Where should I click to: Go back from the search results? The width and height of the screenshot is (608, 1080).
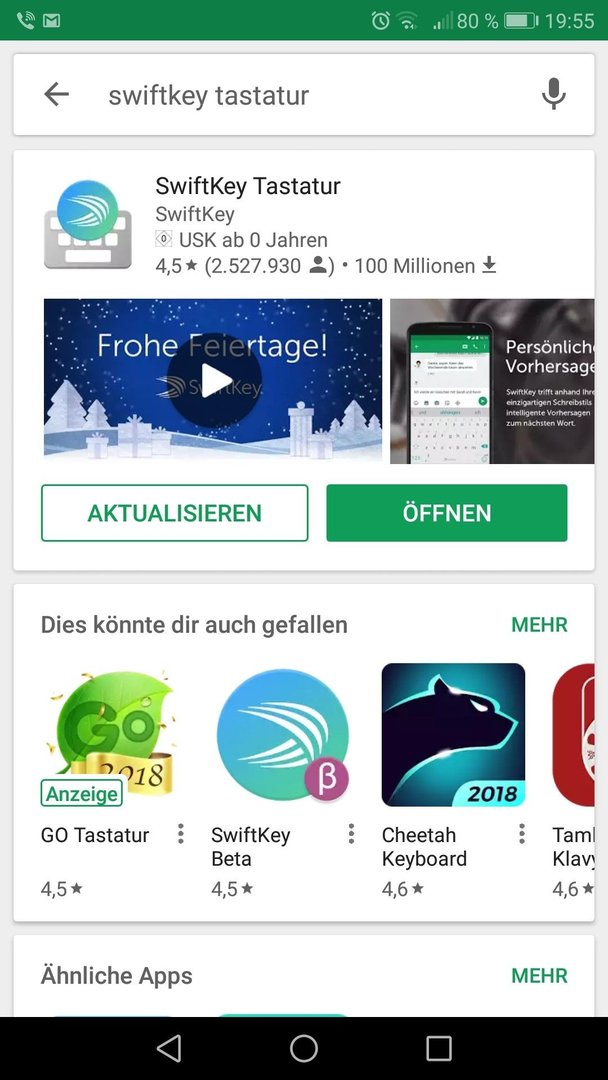coord(57,95)
